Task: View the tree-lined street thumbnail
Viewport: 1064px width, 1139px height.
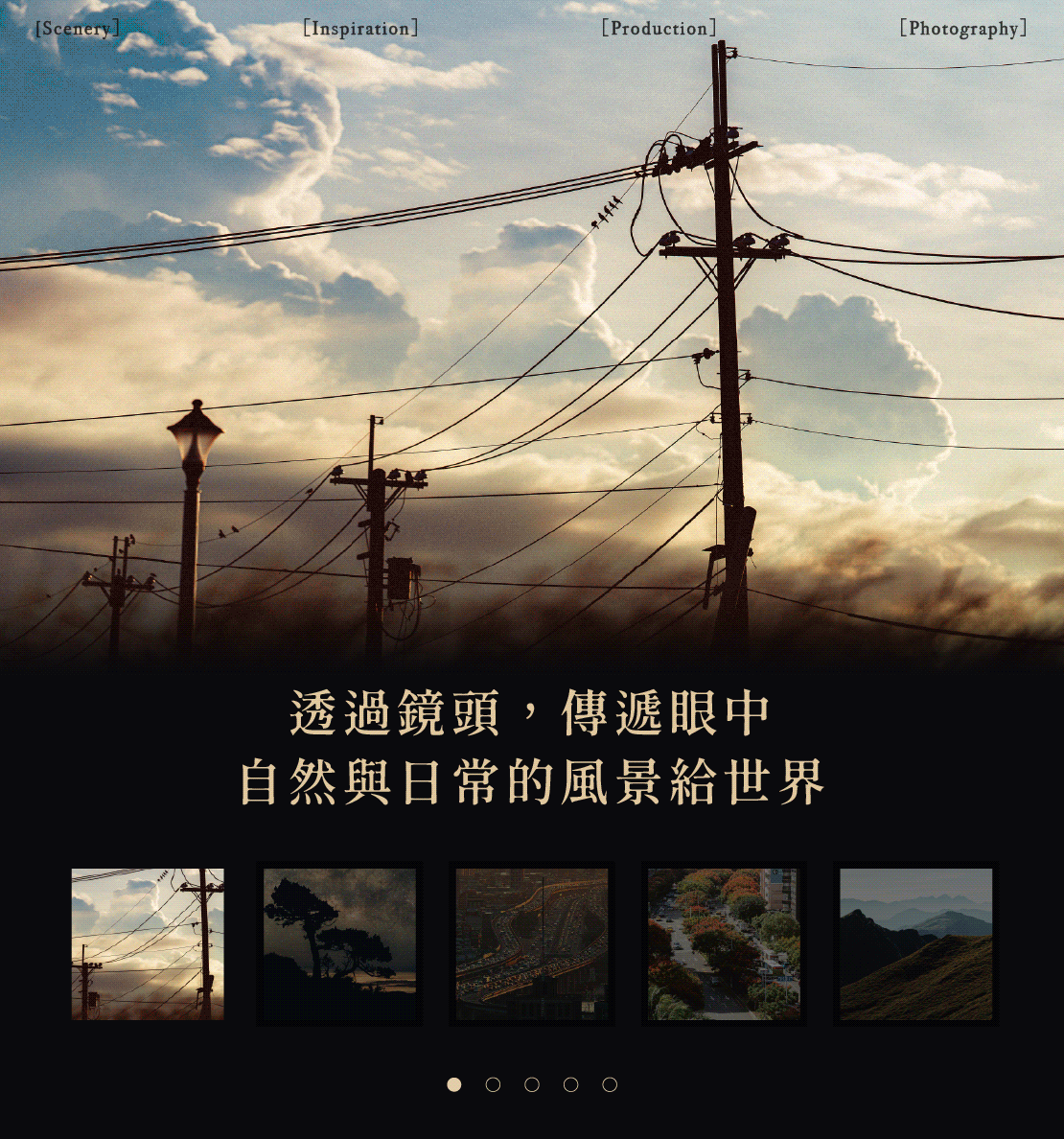Action: (724, 944)
